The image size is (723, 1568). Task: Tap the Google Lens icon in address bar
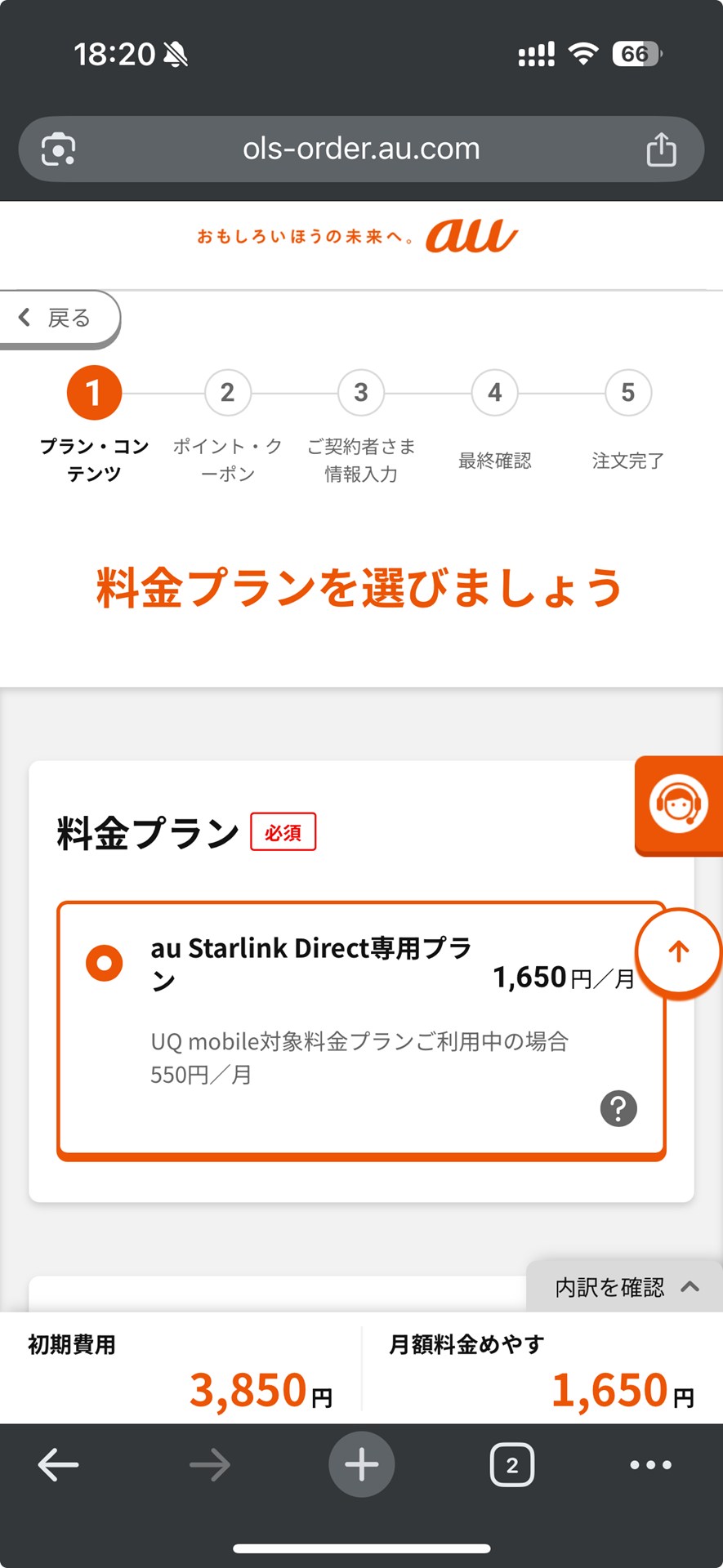(x=56, y=149)
